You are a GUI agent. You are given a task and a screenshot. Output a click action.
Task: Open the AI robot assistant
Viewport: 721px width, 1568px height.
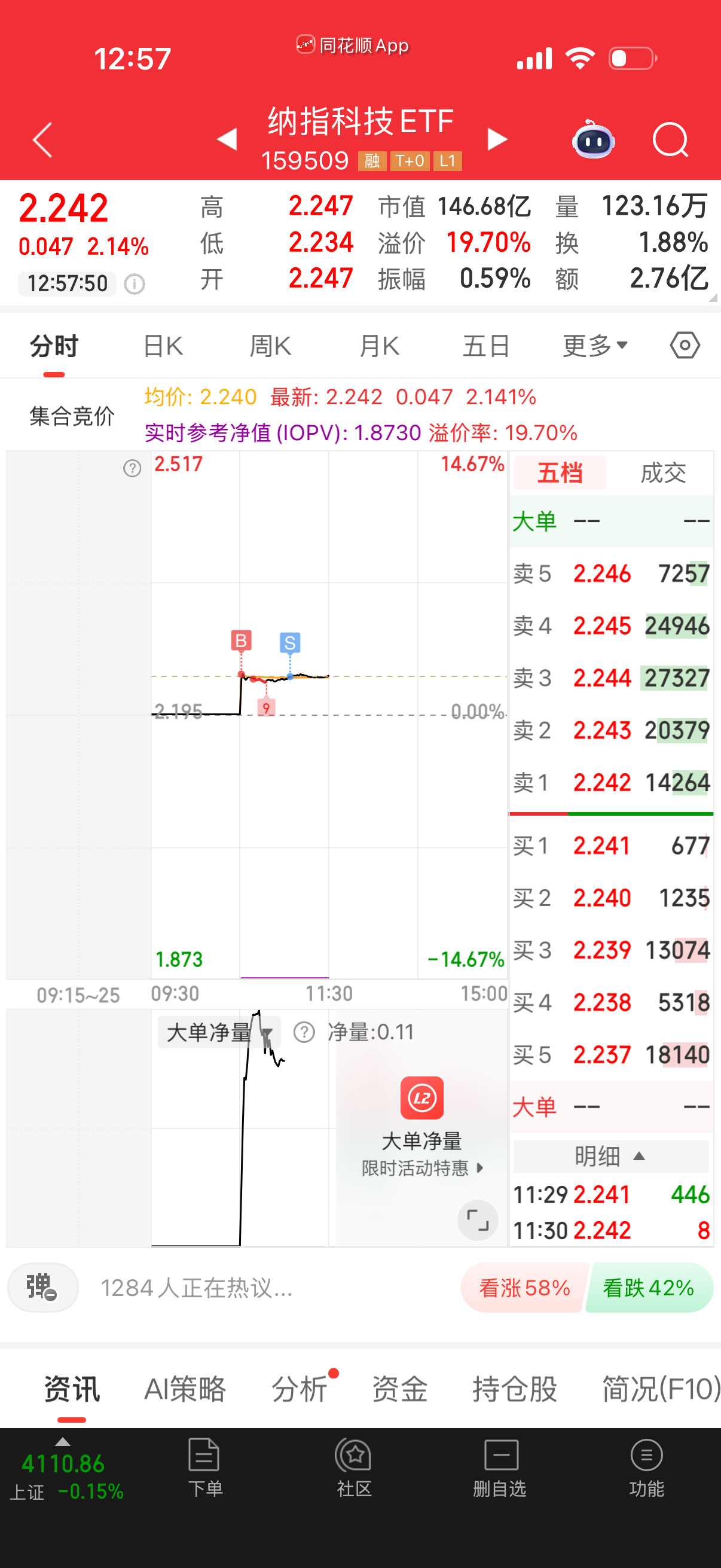pyautogui.click(x=593, y=139)
